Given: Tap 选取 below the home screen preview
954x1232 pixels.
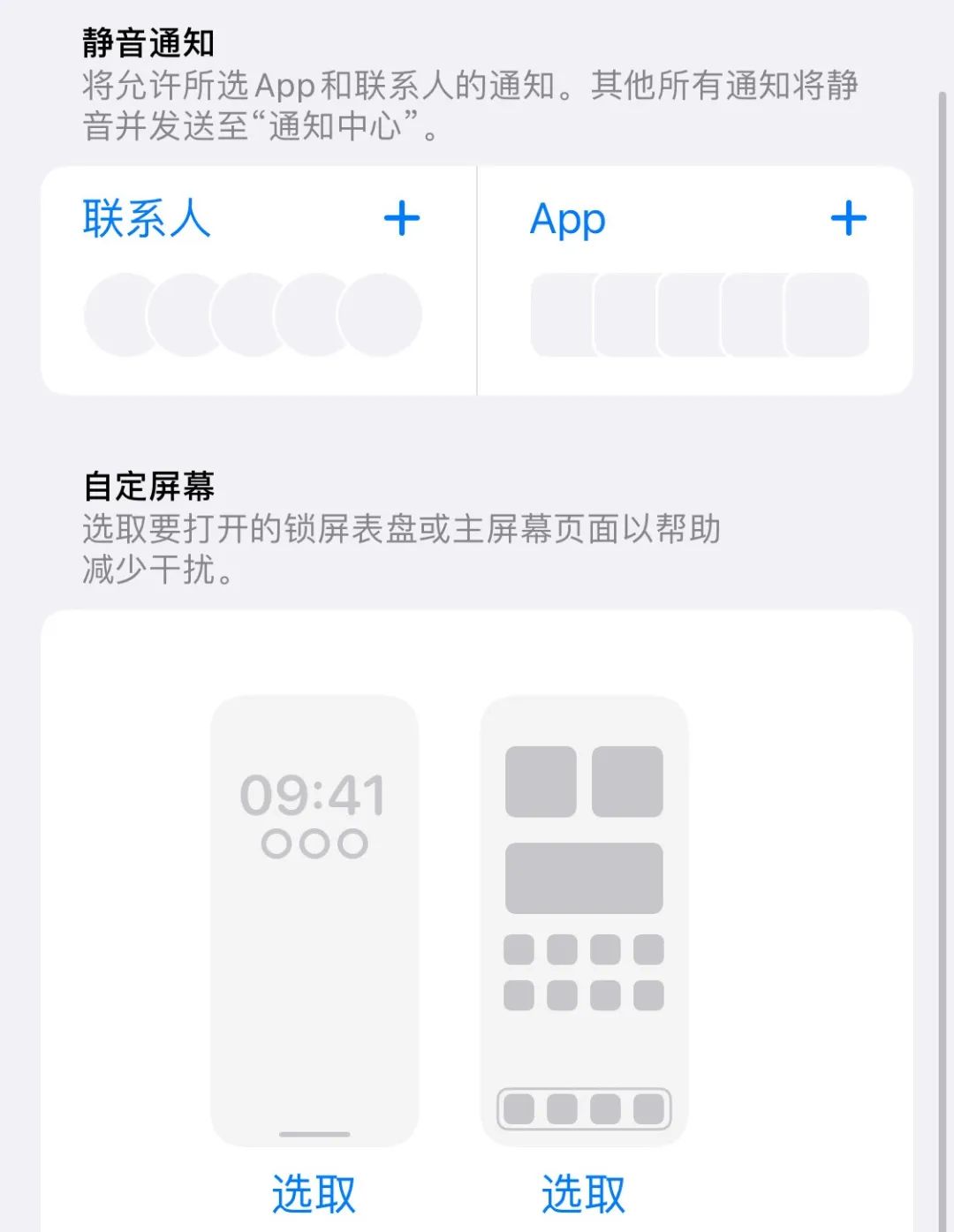Looking at the screenshot, I should (x=583, y=1192).
